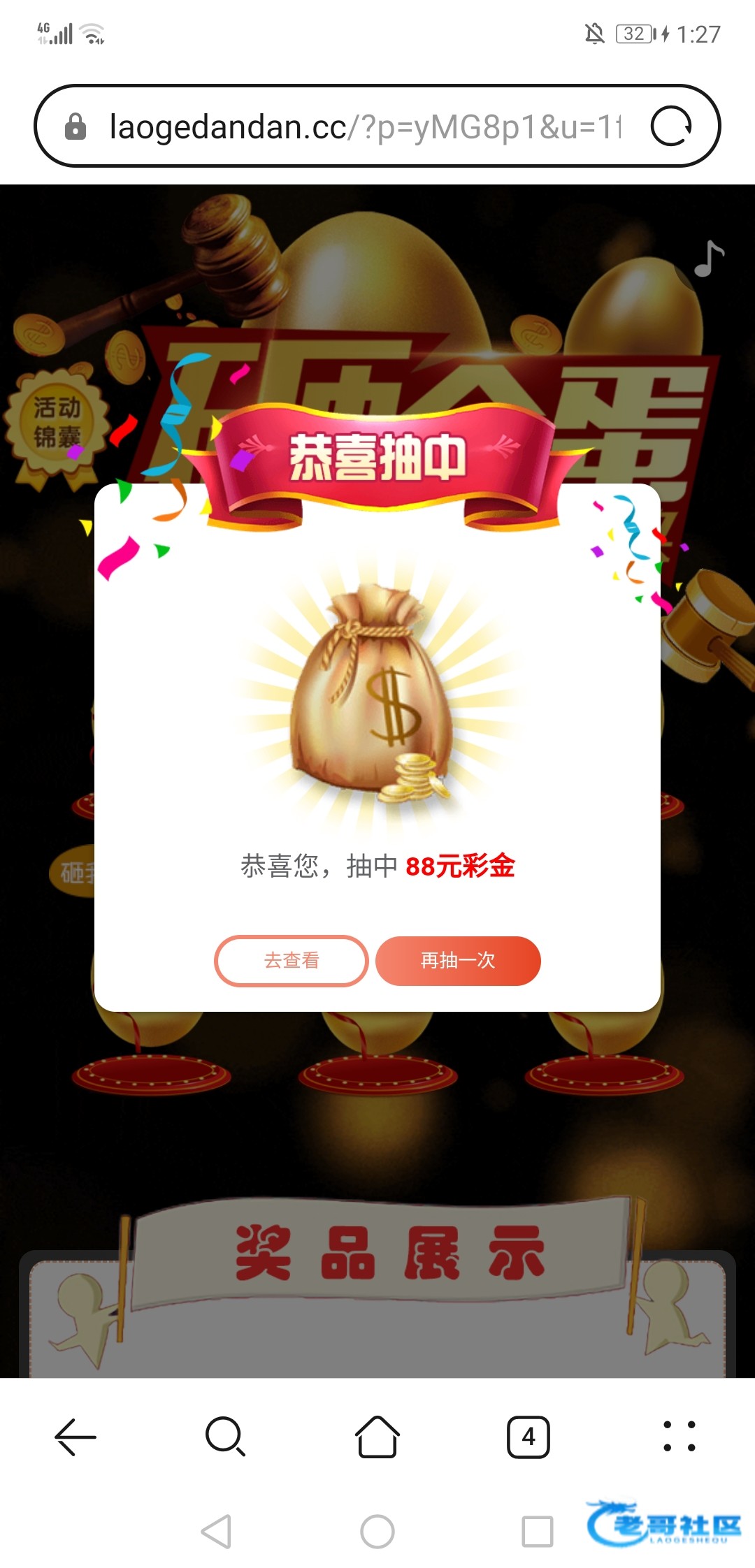Reload the page with the refresh icon
Screen dimensions: 755x1568
tap(671, 126)
